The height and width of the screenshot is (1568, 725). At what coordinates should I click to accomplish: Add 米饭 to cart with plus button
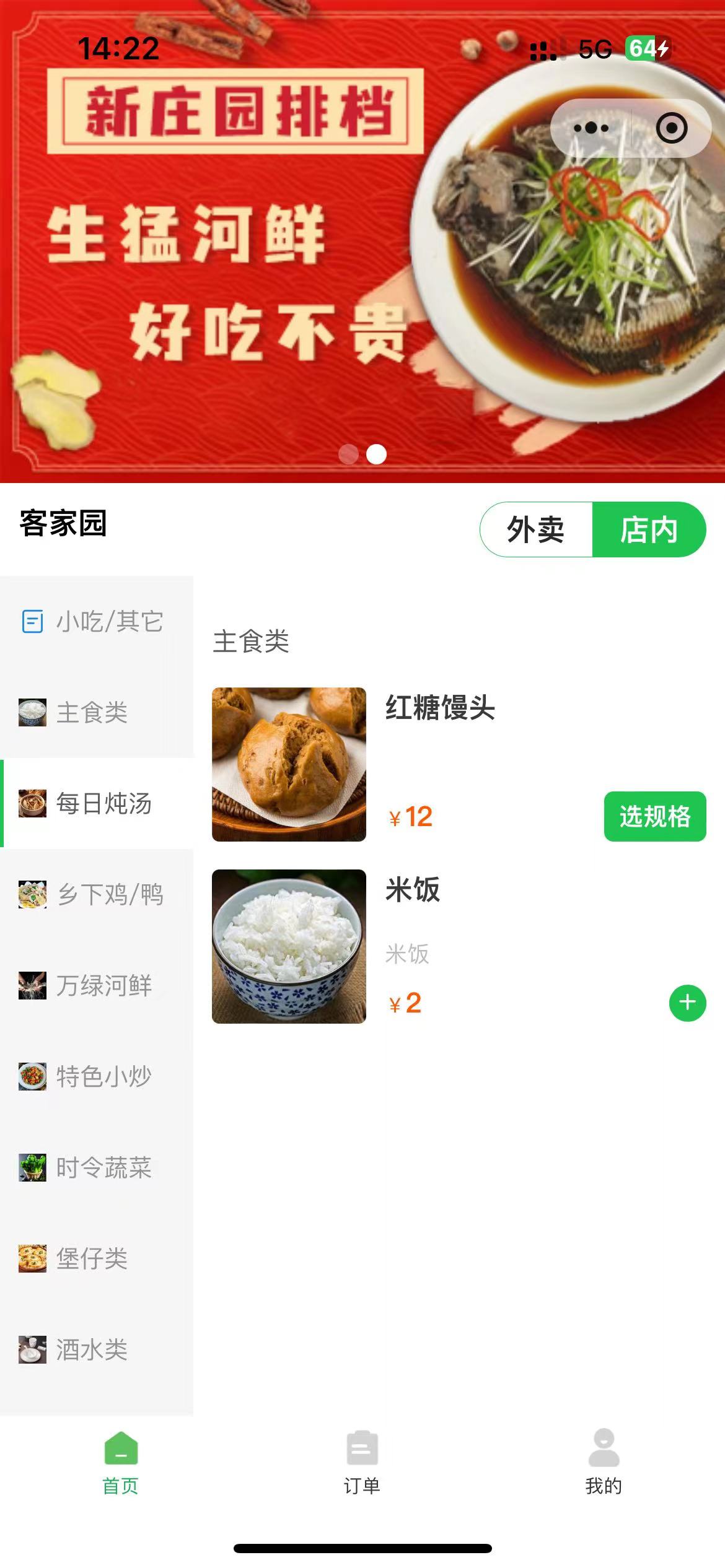click(x=687, y=1003)
